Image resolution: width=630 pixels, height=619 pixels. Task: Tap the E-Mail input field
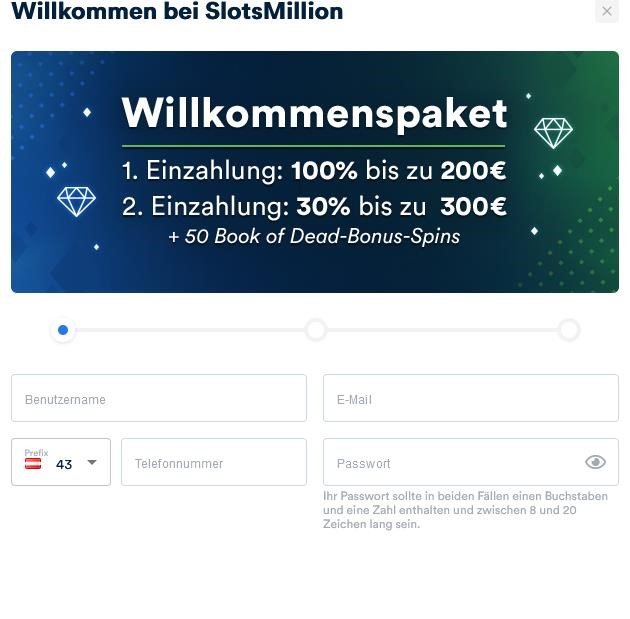pyautogui.click(x=470, y=398)
